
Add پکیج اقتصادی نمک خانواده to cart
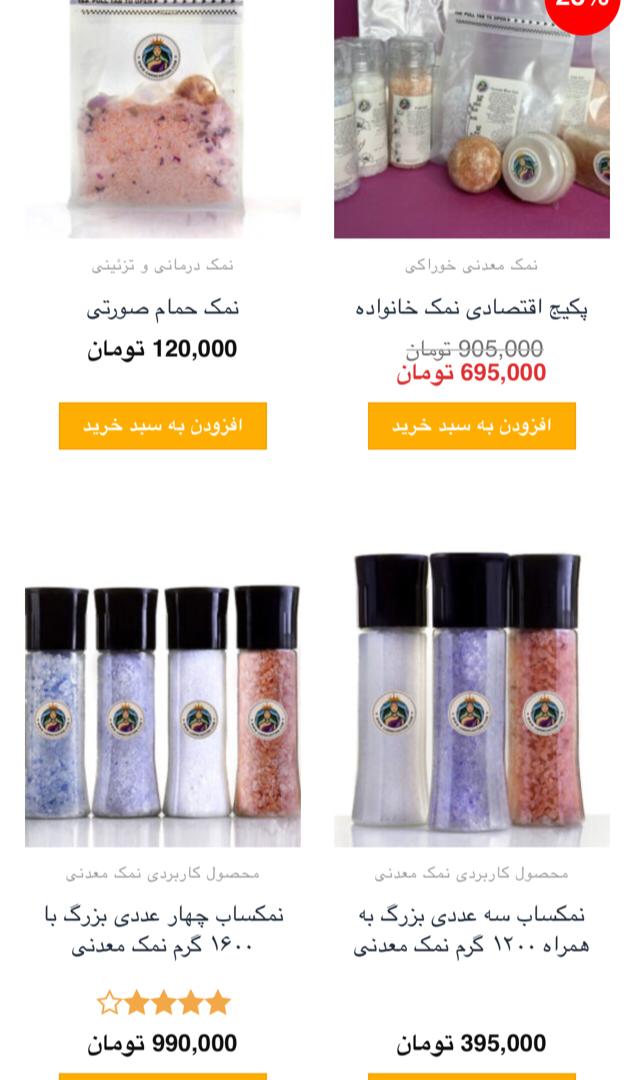click(x=471, y=426)
